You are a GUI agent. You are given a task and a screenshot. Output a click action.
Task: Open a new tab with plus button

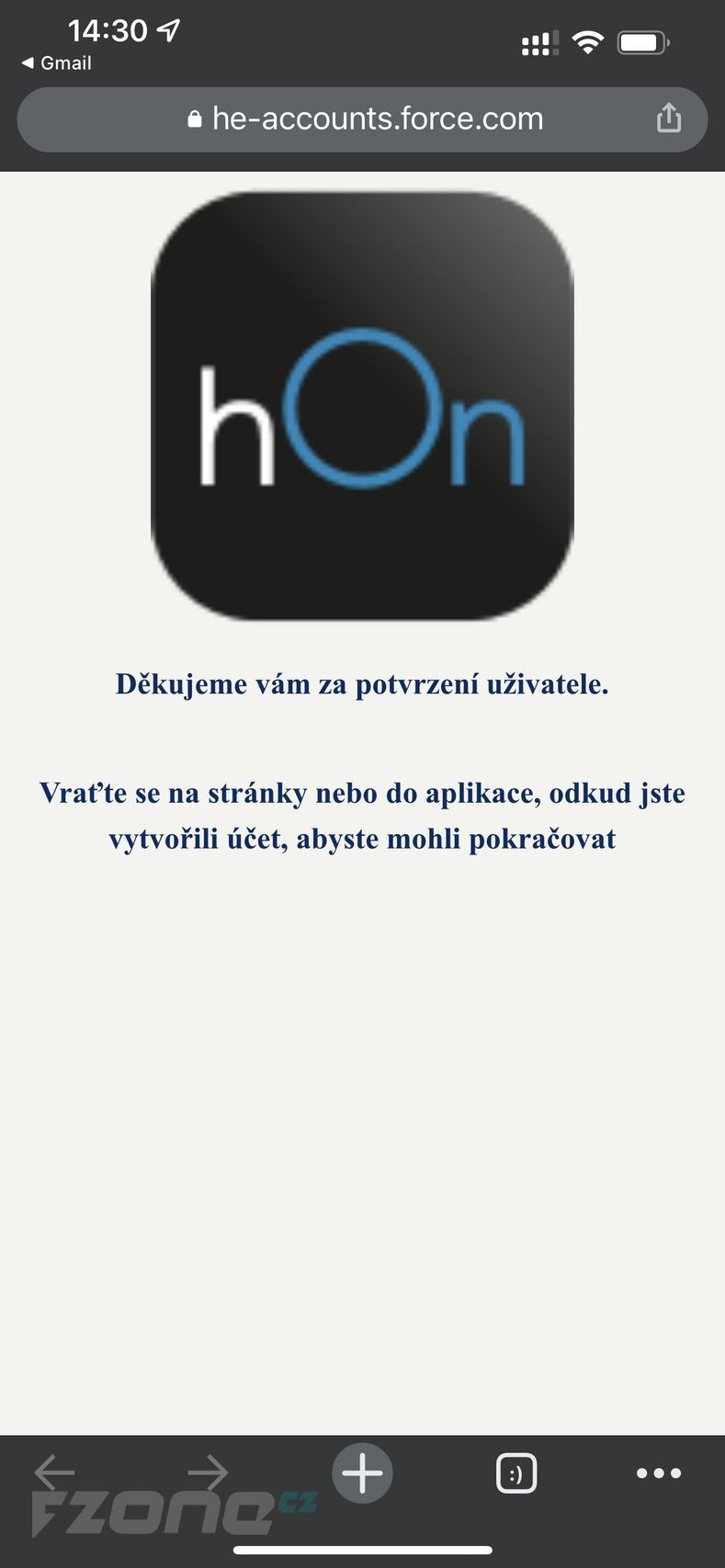362,1473
